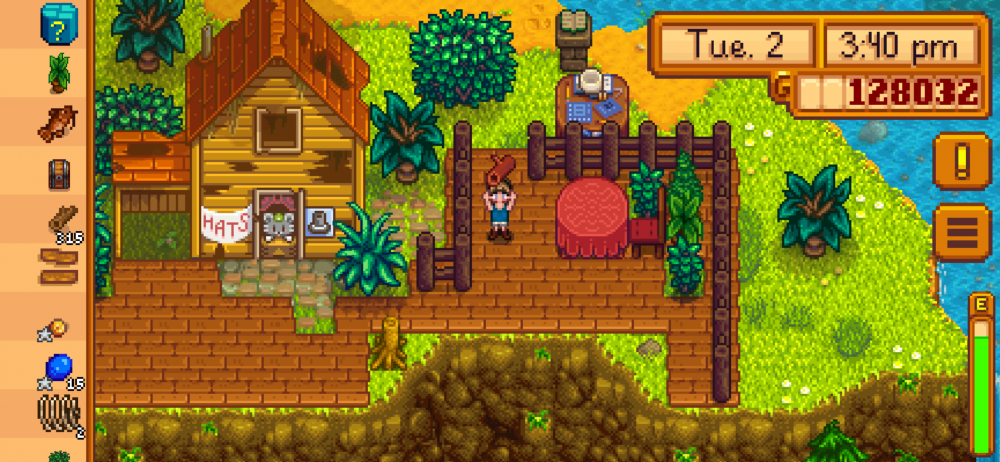The height and width of the screenshot is (462, 1000).
Task: Select the blue orb stack of 15
Action: (x=59, y=370)
